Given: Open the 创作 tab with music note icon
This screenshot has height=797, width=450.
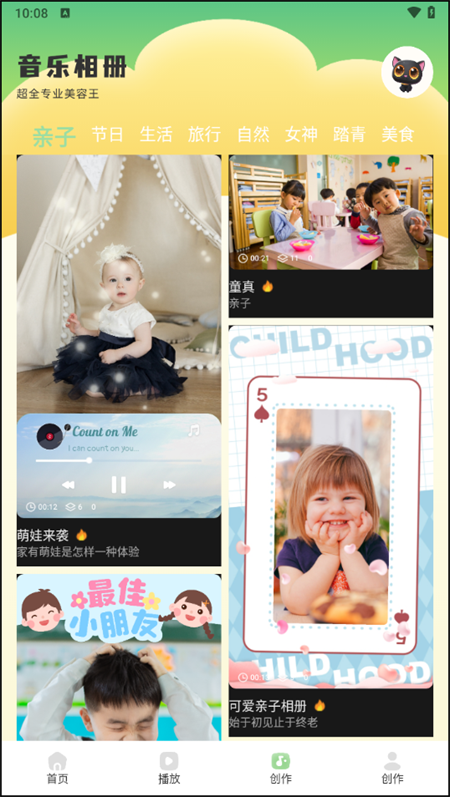Looking at the screenshot, I should [x=280, y=768].
